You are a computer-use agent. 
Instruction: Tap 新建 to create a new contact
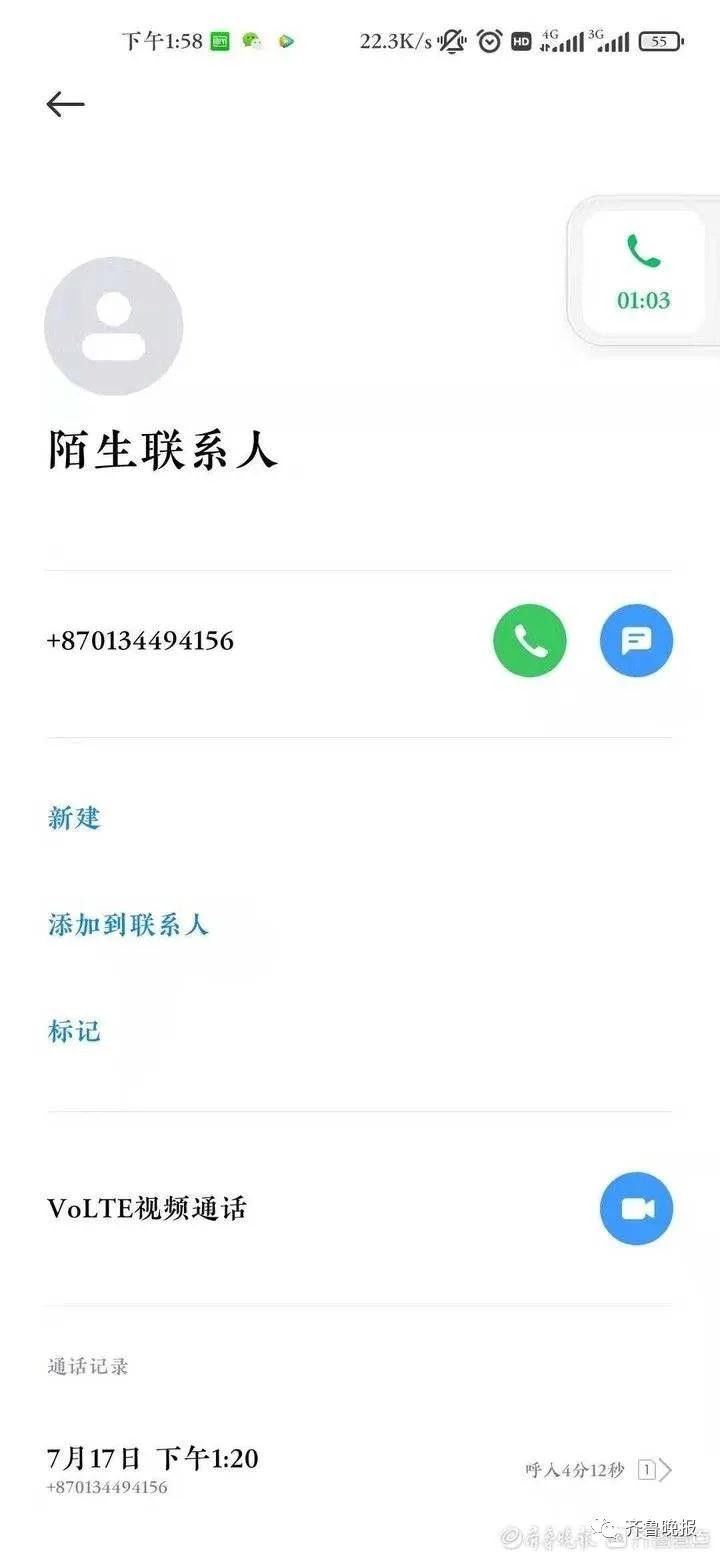click(x=74, y=818)
